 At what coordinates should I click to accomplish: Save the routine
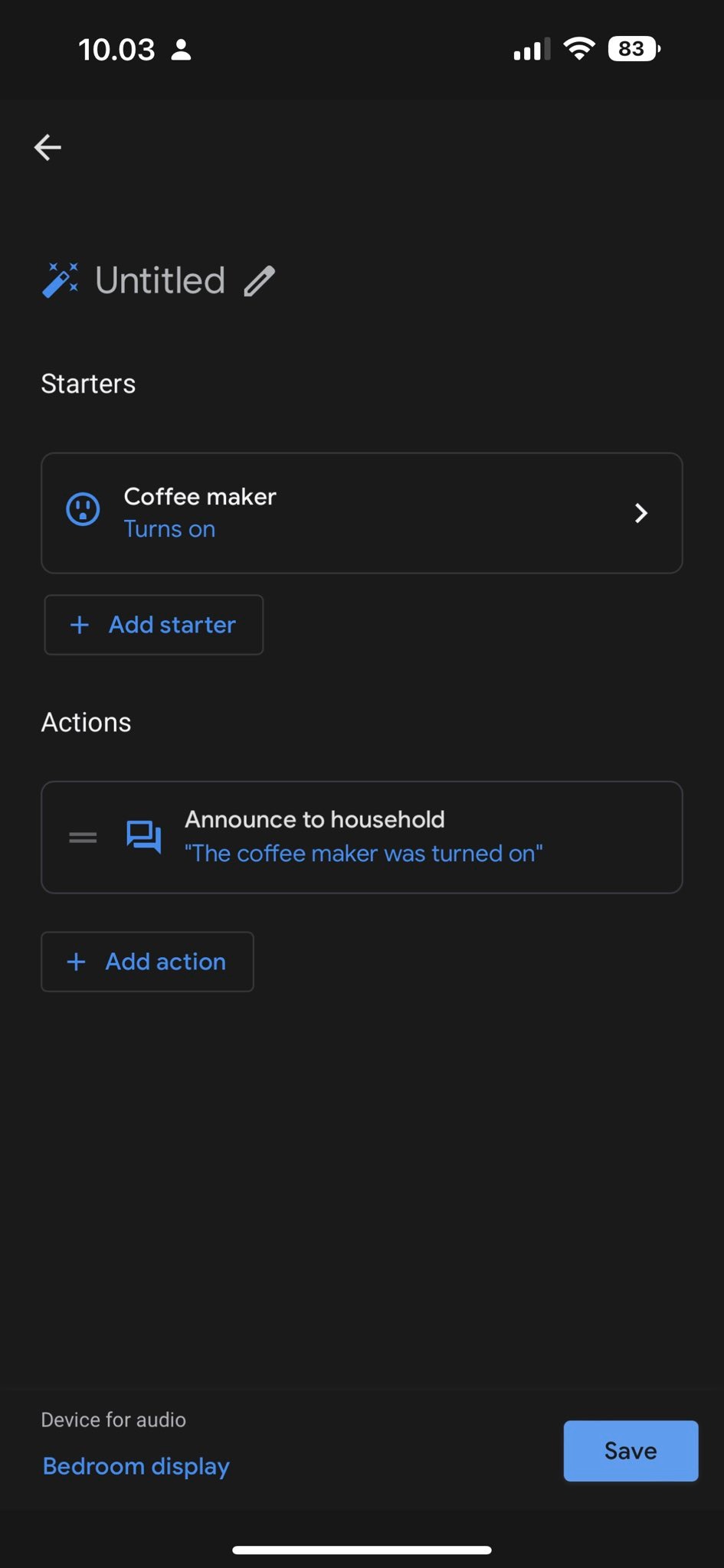[x=630, y=1451]
